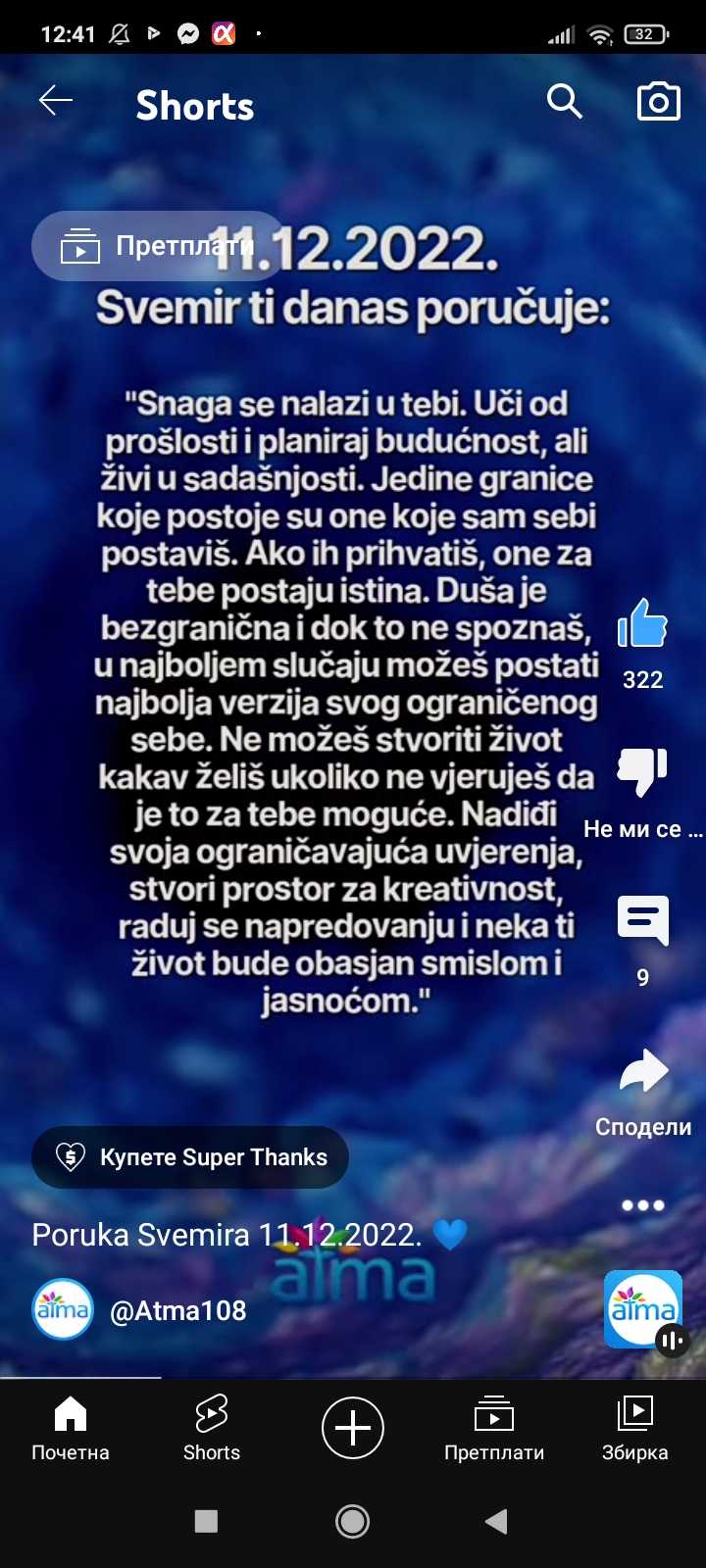Screen dimensions: 706x1568
Task: Select the Shorts tab in bottom navigation
Action: [212, 1428]
